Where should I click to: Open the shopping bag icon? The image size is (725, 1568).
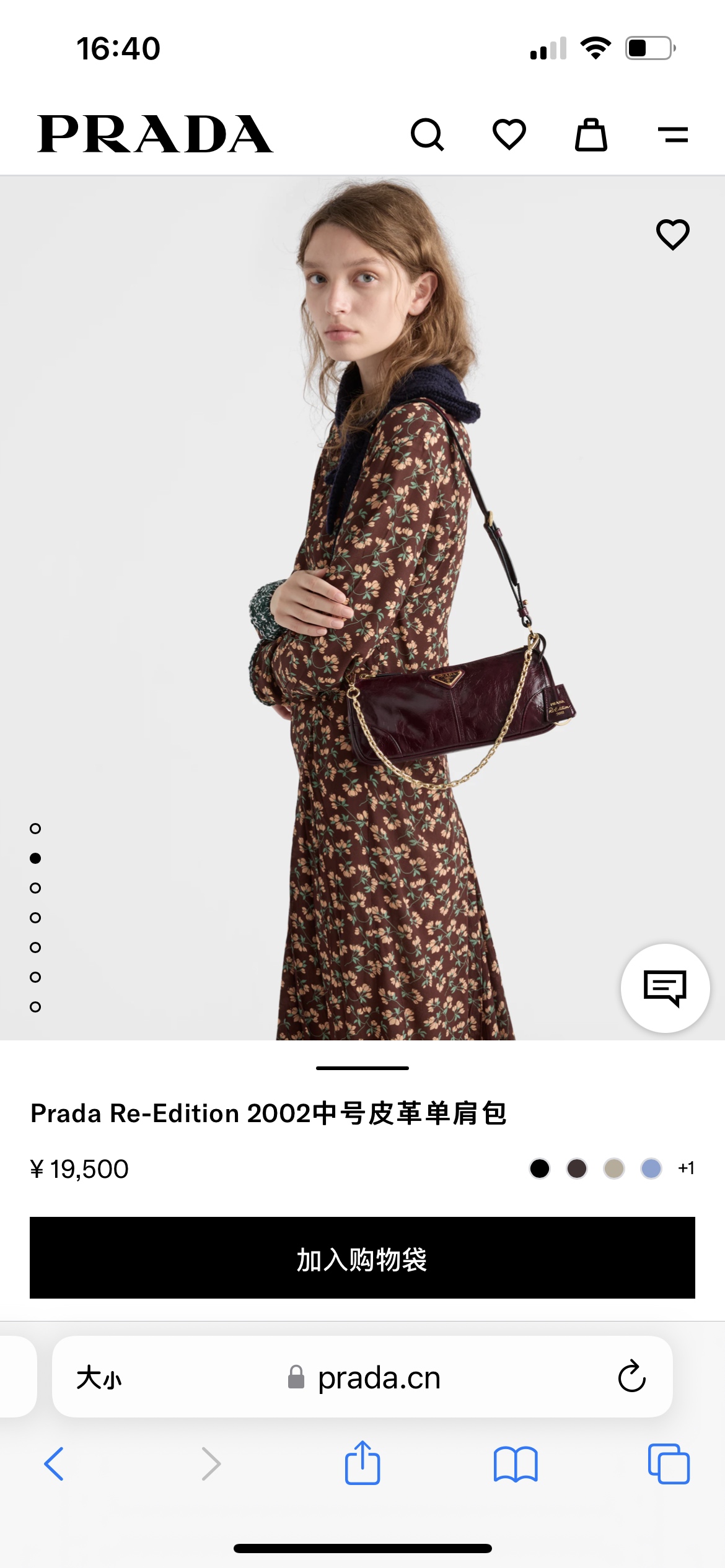click(591, 134)
